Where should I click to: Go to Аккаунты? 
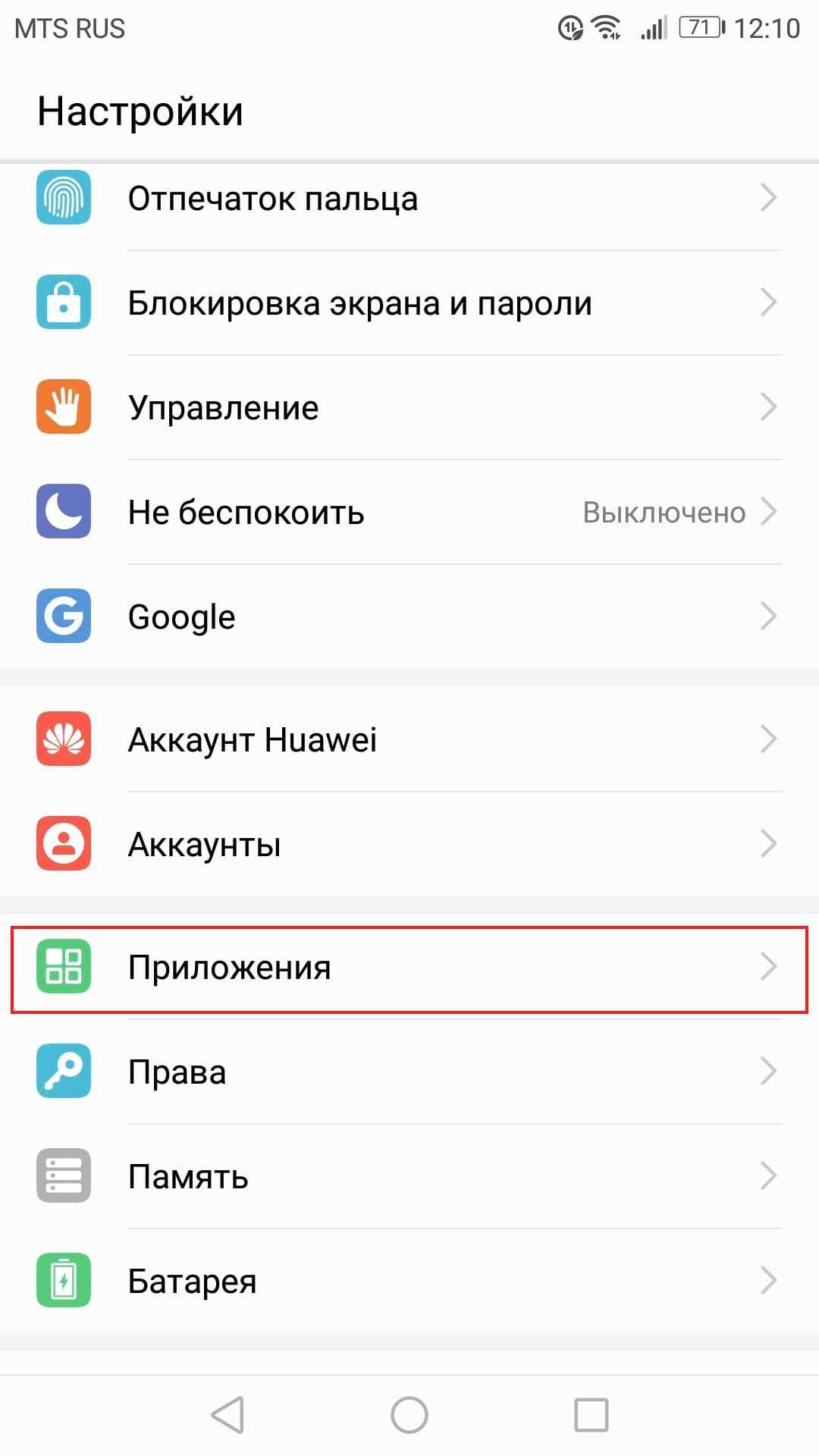(409, 844)
